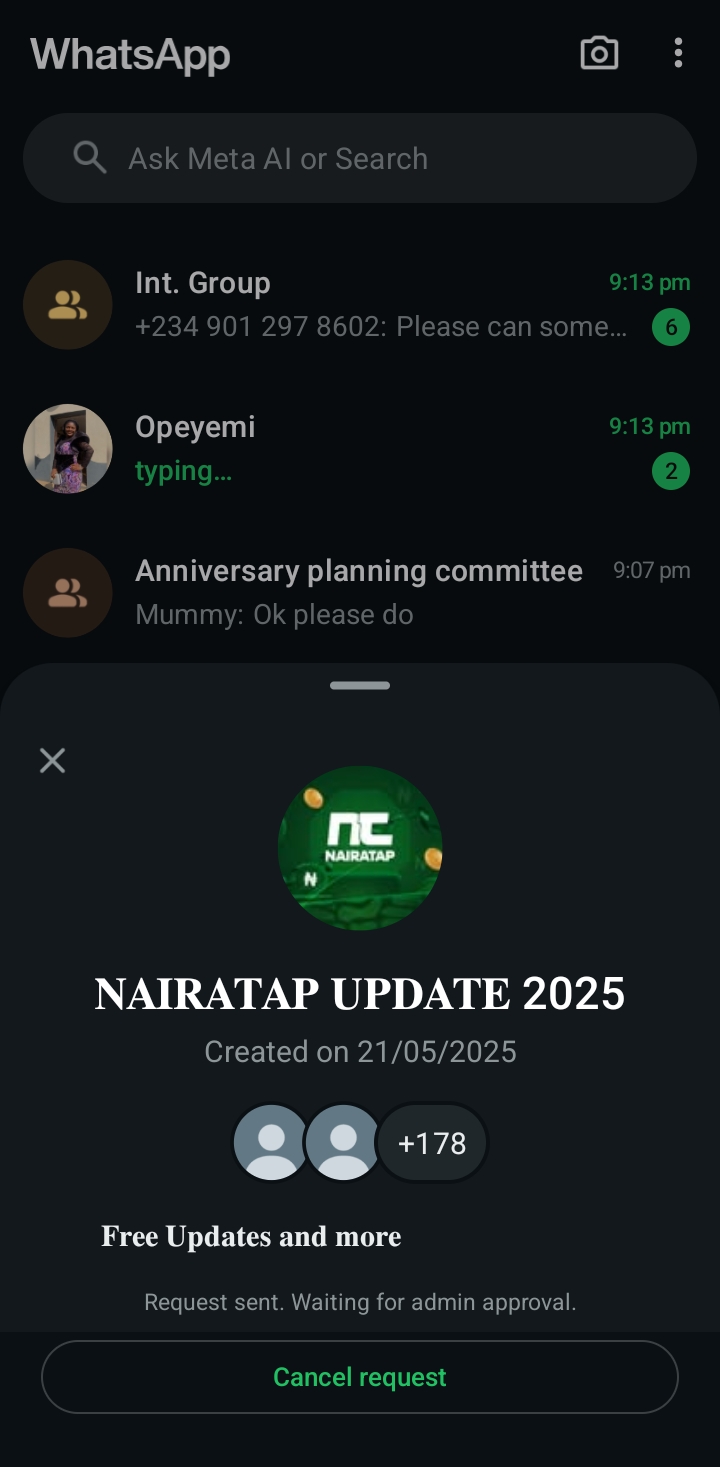This screenshot has height=1467, width=720.
Task: Open the three-dot overflow menu
Action: click(678, 53)
